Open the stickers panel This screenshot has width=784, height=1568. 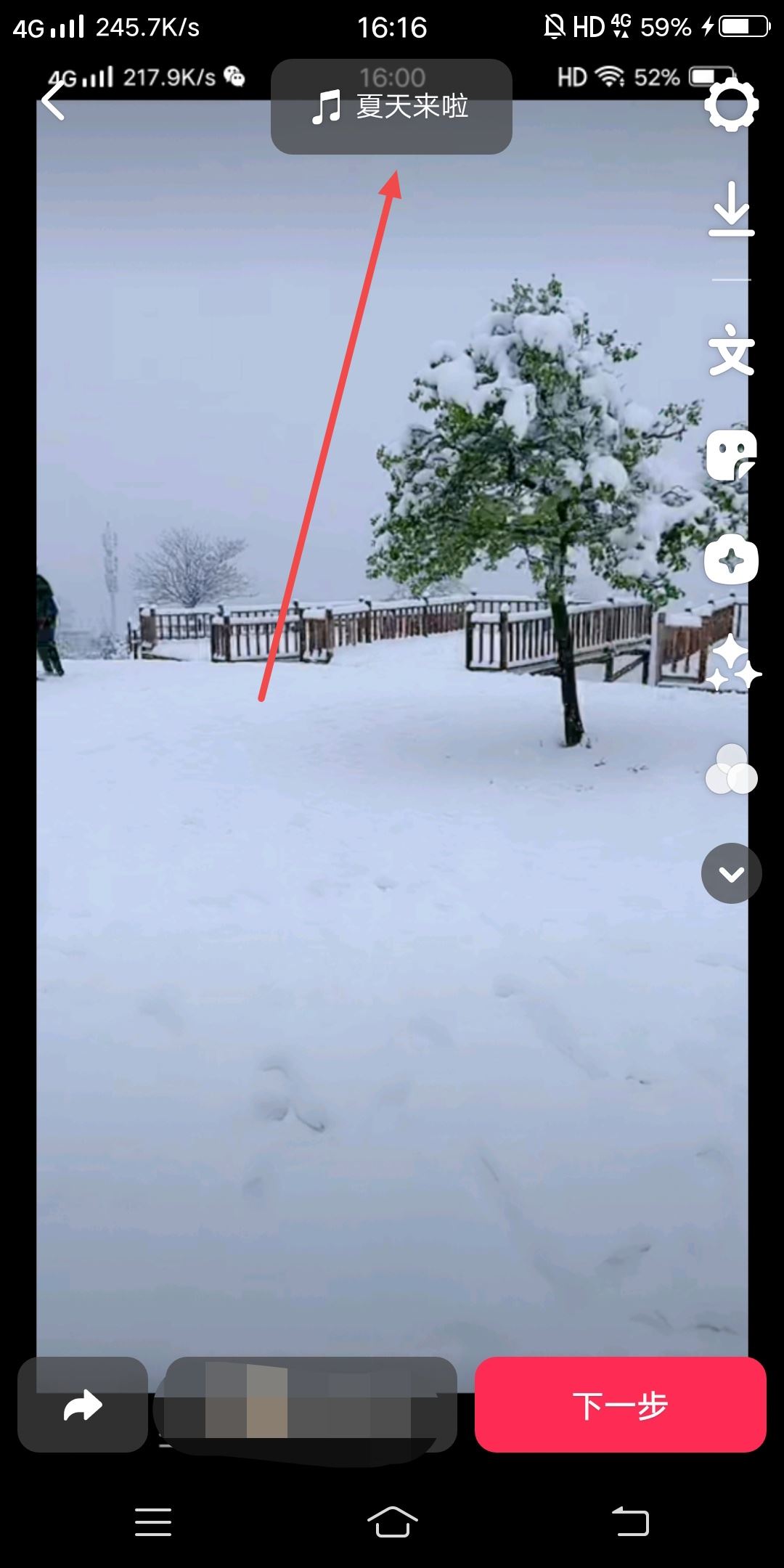coord(731,455)
